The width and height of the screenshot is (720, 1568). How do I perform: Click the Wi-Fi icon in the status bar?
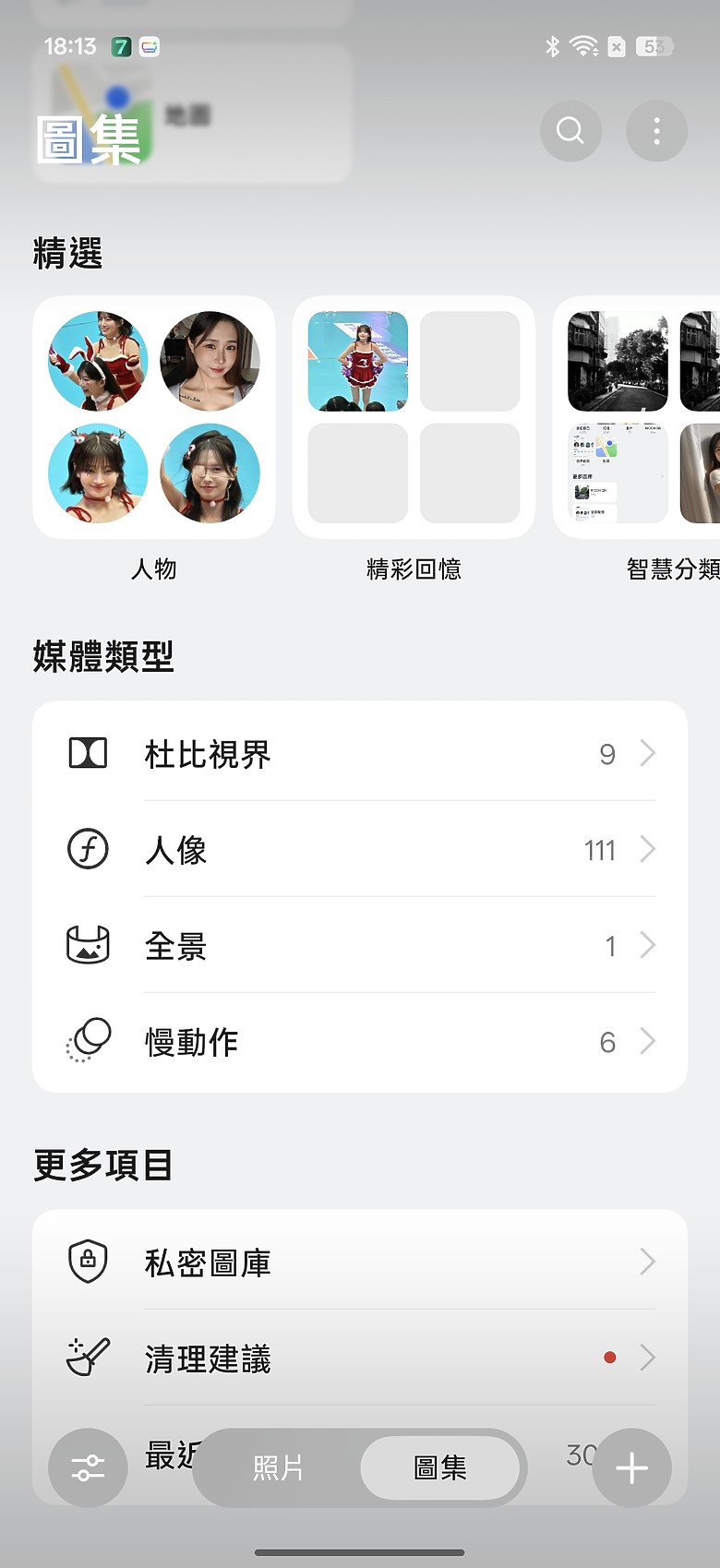(585, 46)
